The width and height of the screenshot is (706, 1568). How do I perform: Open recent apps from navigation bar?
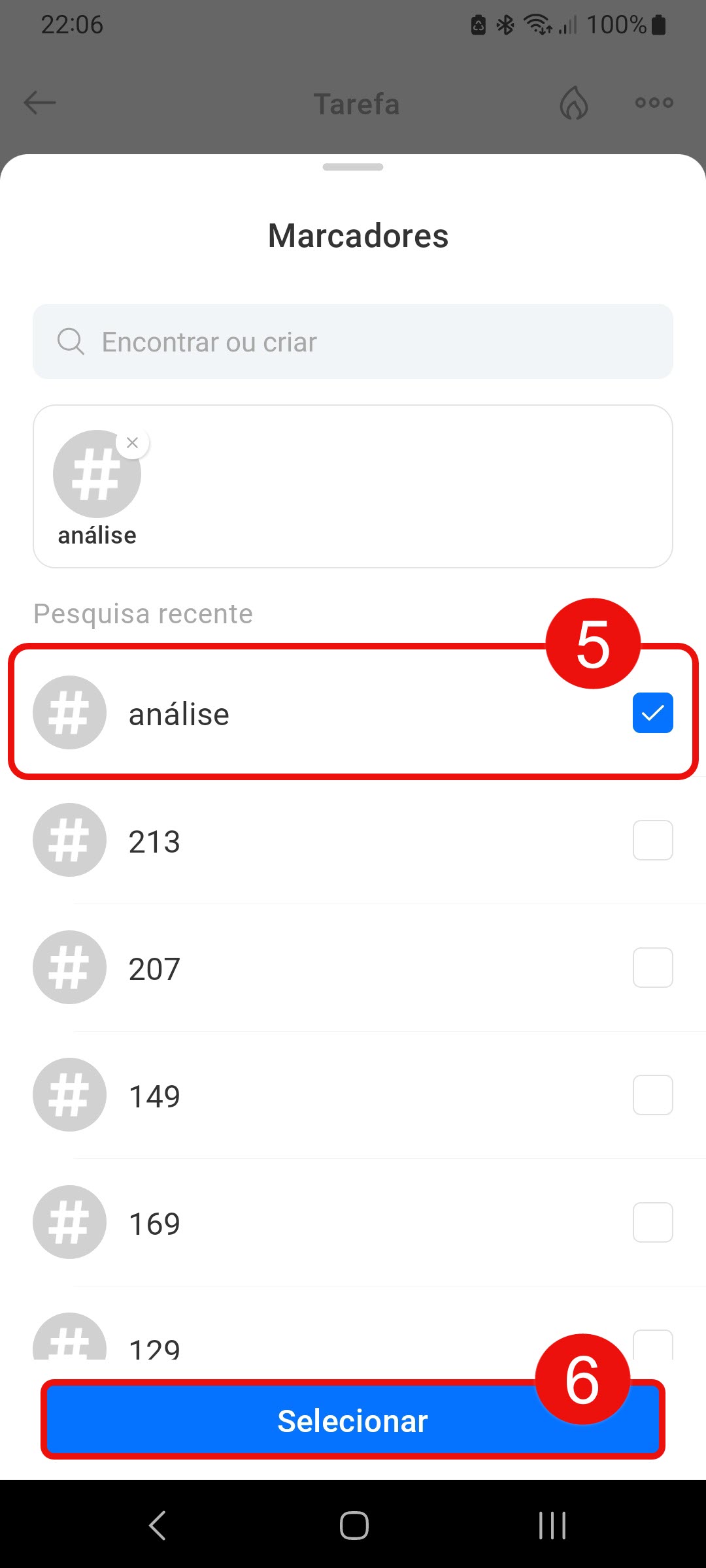click(x=552, y=1526)
